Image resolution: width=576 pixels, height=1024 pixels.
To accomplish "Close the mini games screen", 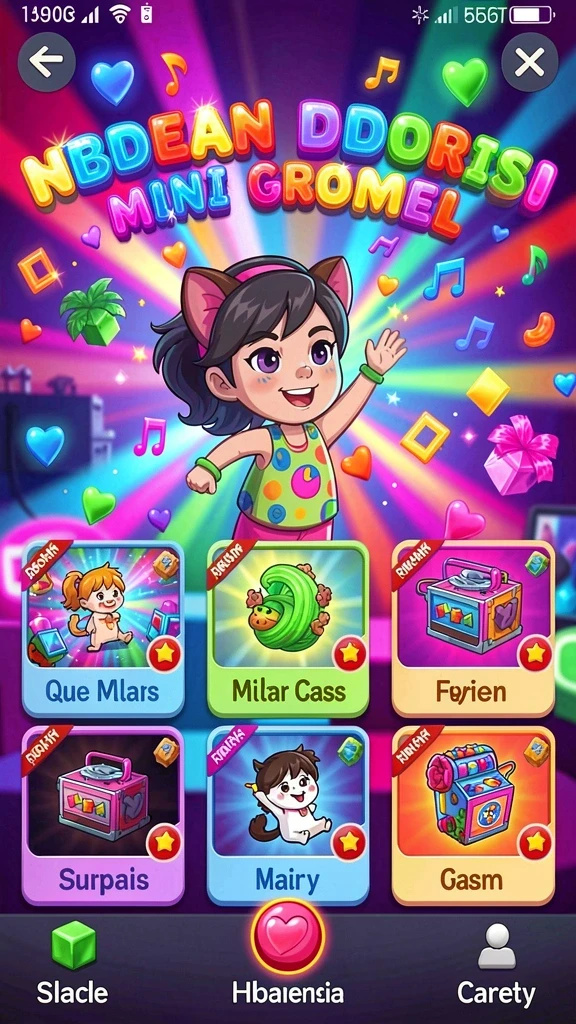I will pos(530,63).
